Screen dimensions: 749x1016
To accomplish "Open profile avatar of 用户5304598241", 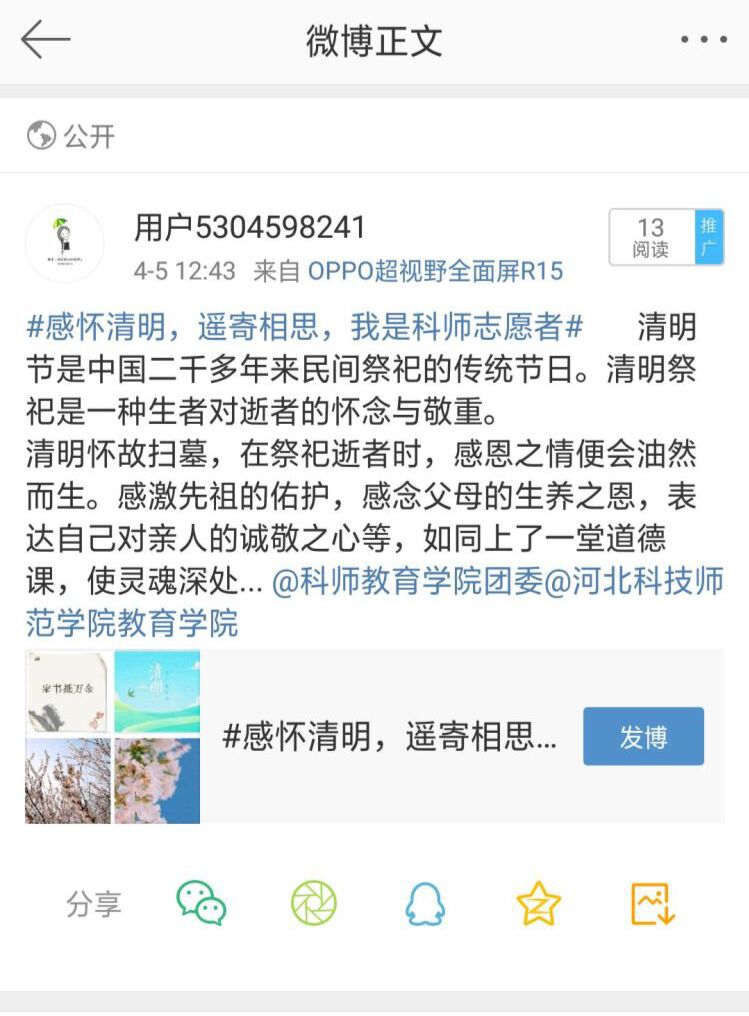I will pos(64,243).
